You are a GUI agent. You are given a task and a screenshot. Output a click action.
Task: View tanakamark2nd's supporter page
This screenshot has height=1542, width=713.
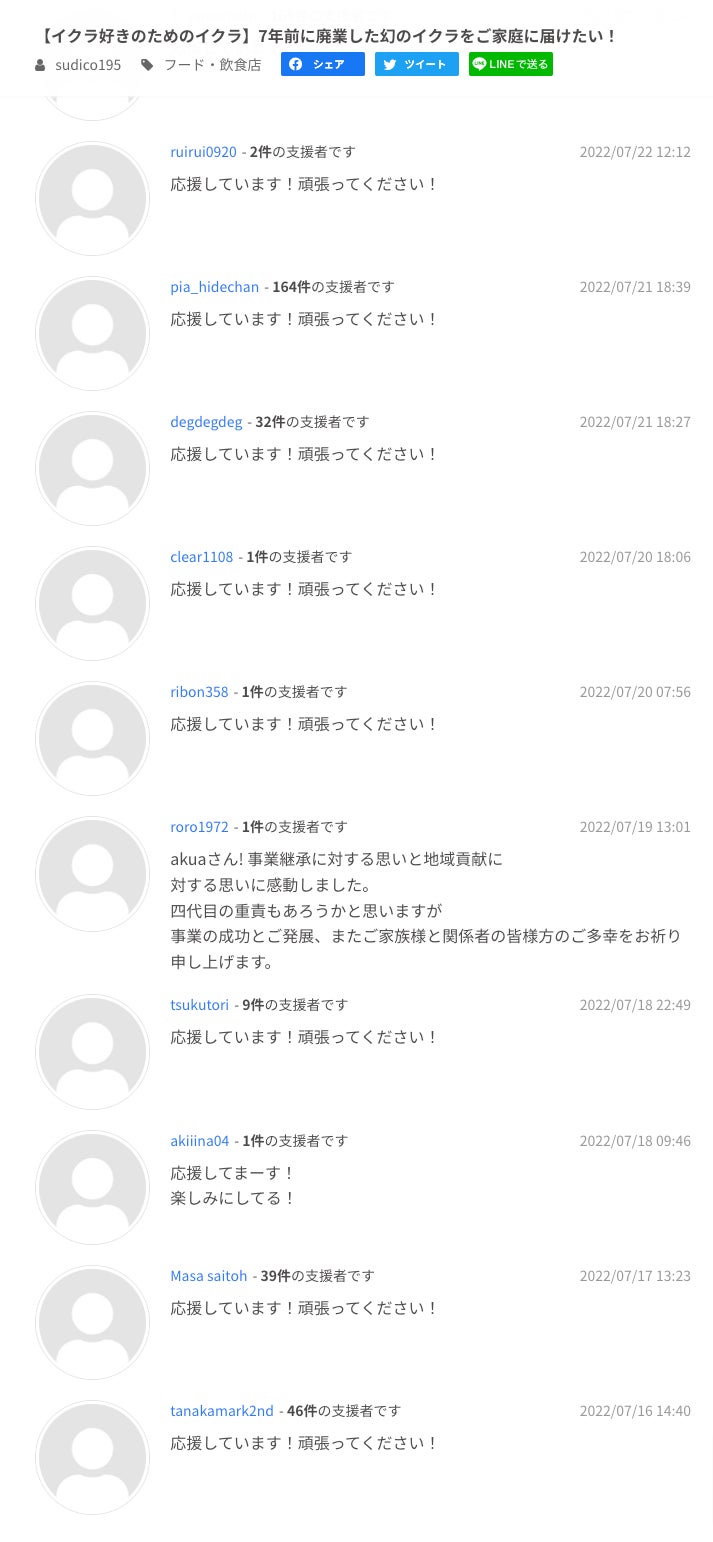point(221,1411)
